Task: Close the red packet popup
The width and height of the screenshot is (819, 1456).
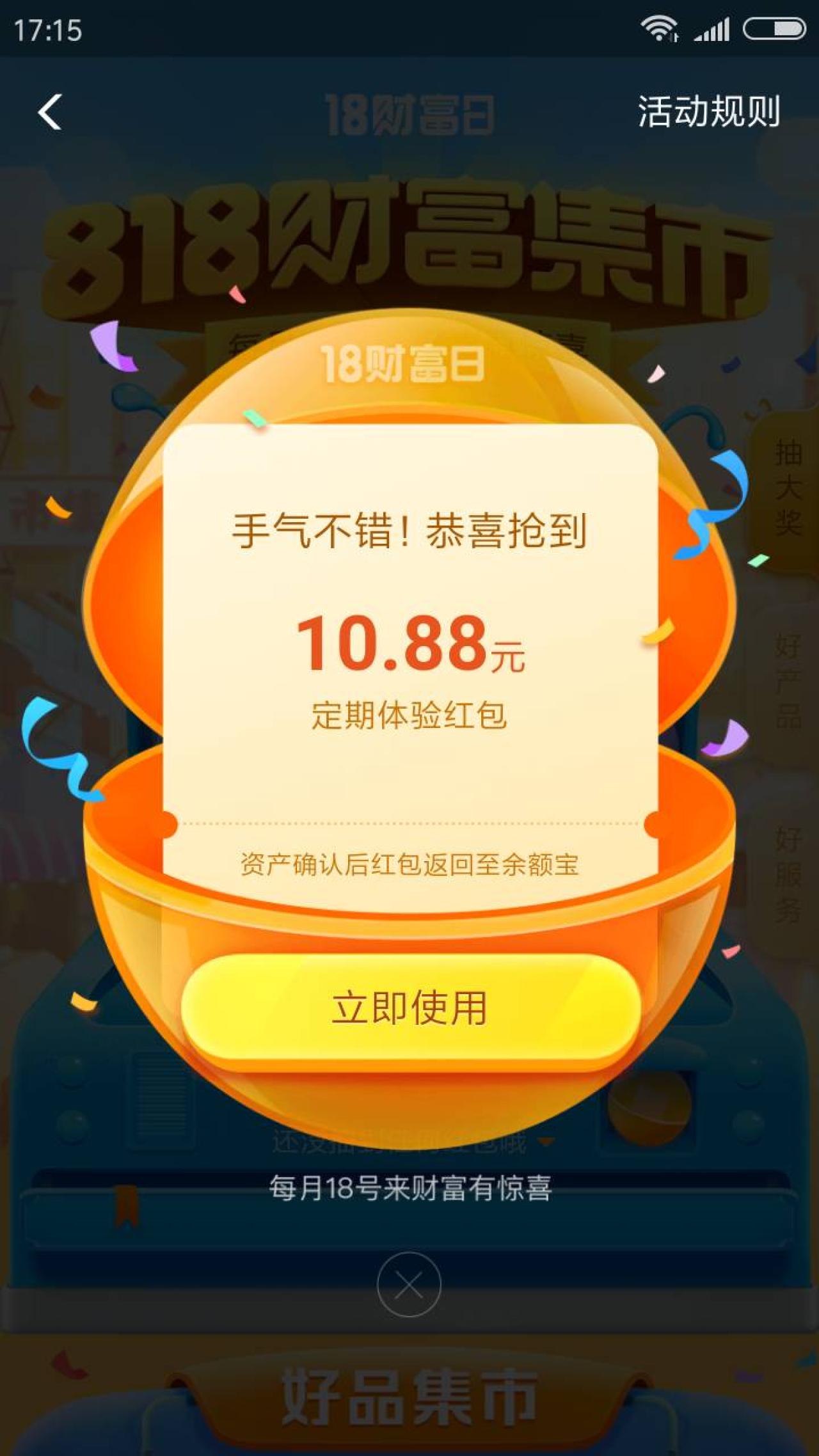Action: (x=409, y=1284)
